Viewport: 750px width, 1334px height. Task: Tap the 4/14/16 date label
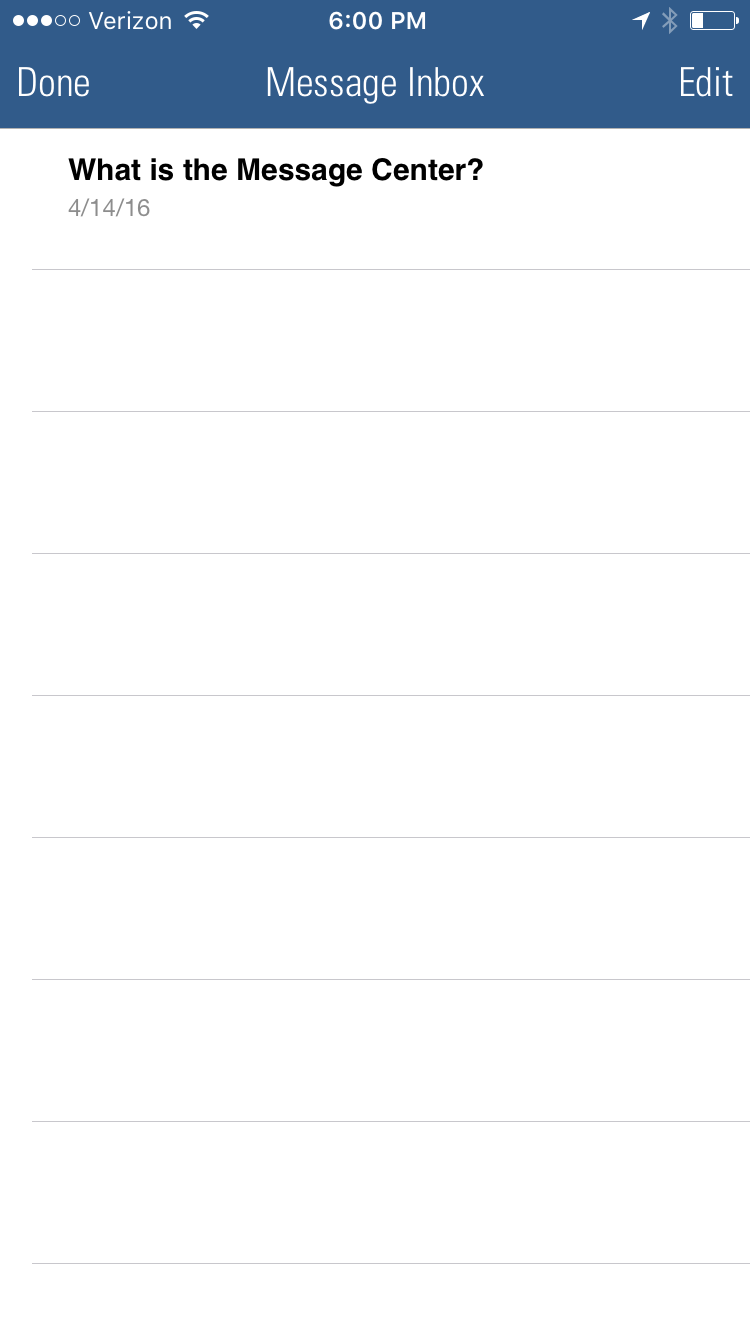(x=108, y=207)
